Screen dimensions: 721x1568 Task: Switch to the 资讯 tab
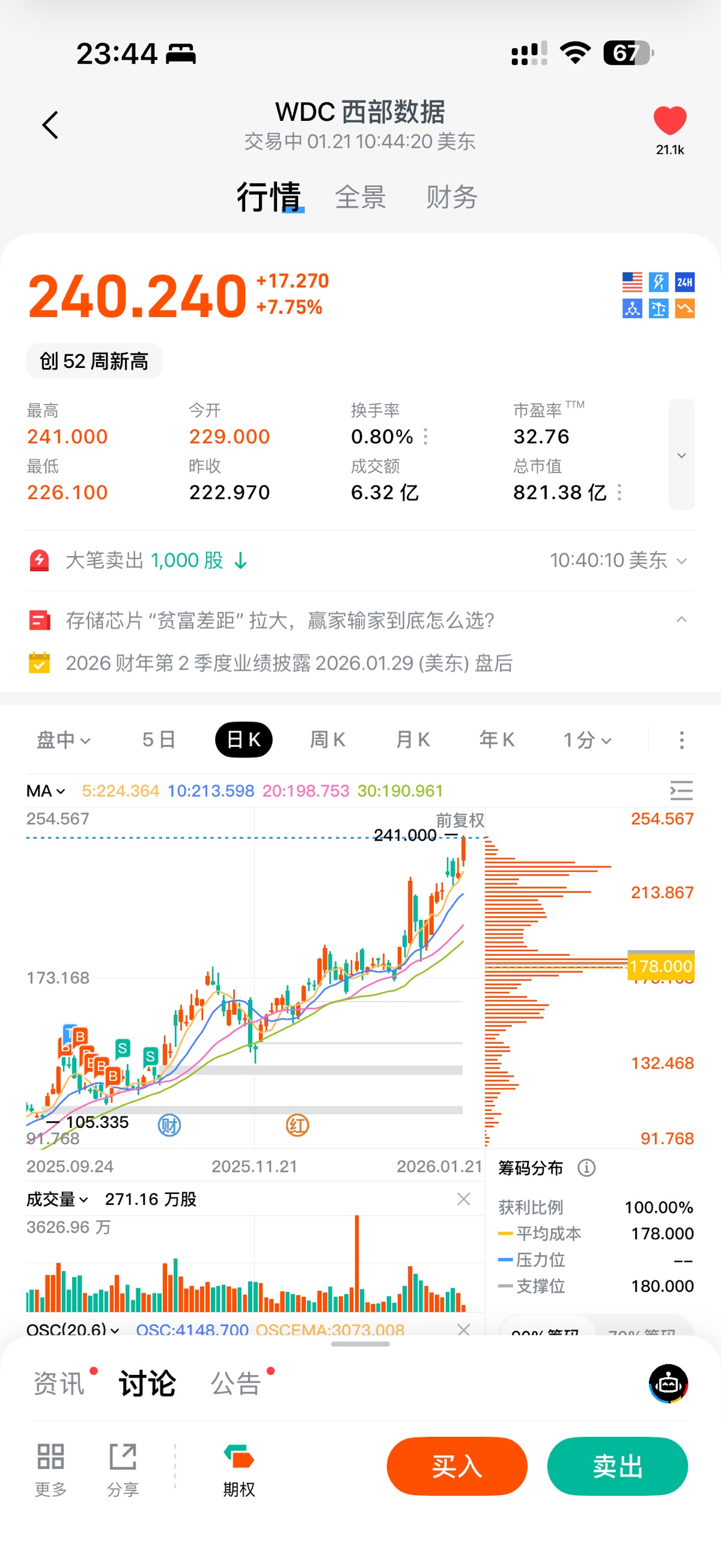pos(59,1383)
